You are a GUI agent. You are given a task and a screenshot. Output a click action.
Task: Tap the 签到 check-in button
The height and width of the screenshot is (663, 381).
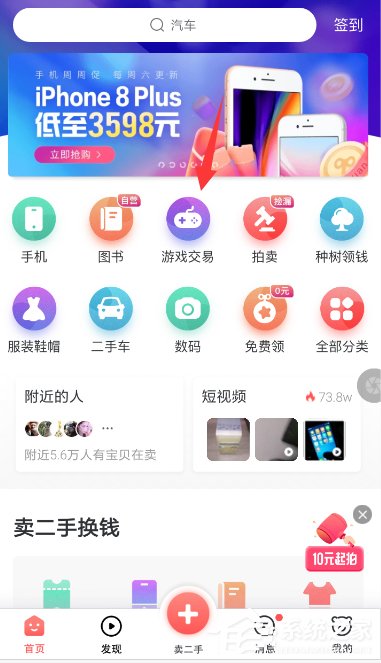point(348,25)
